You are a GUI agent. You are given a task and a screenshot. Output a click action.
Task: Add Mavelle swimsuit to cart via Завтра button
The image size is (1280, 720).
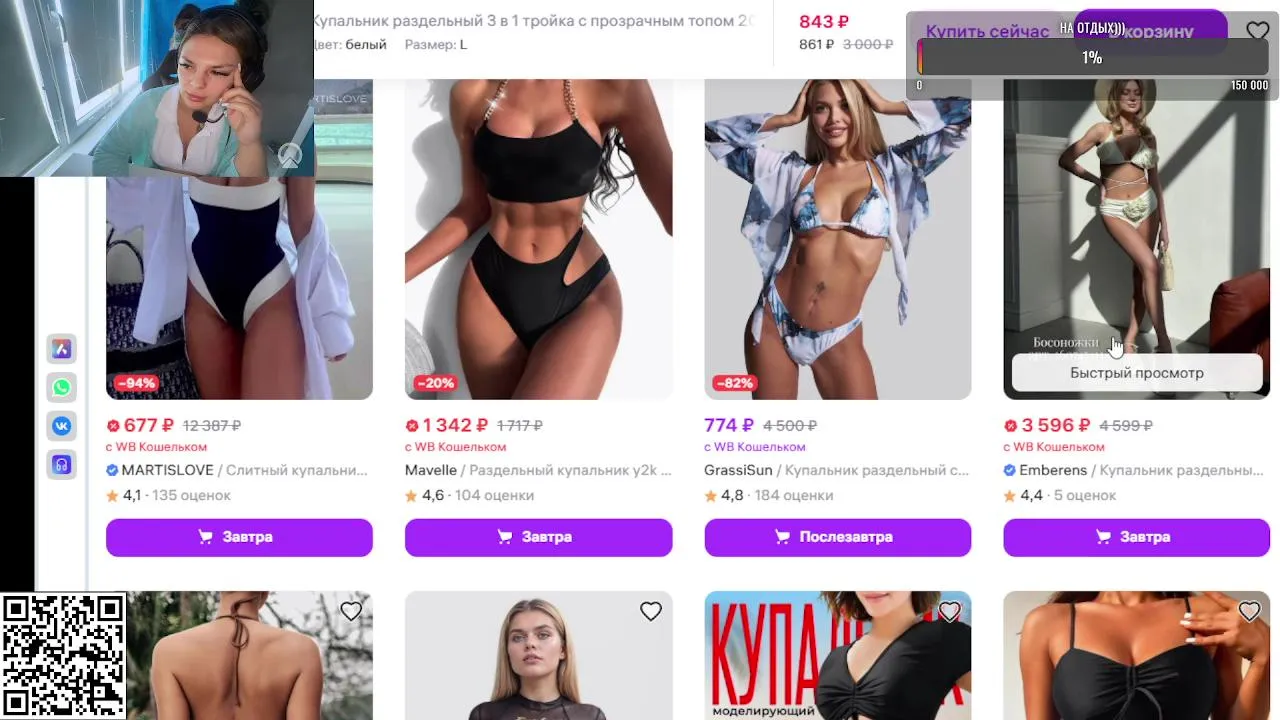(538, 537)
